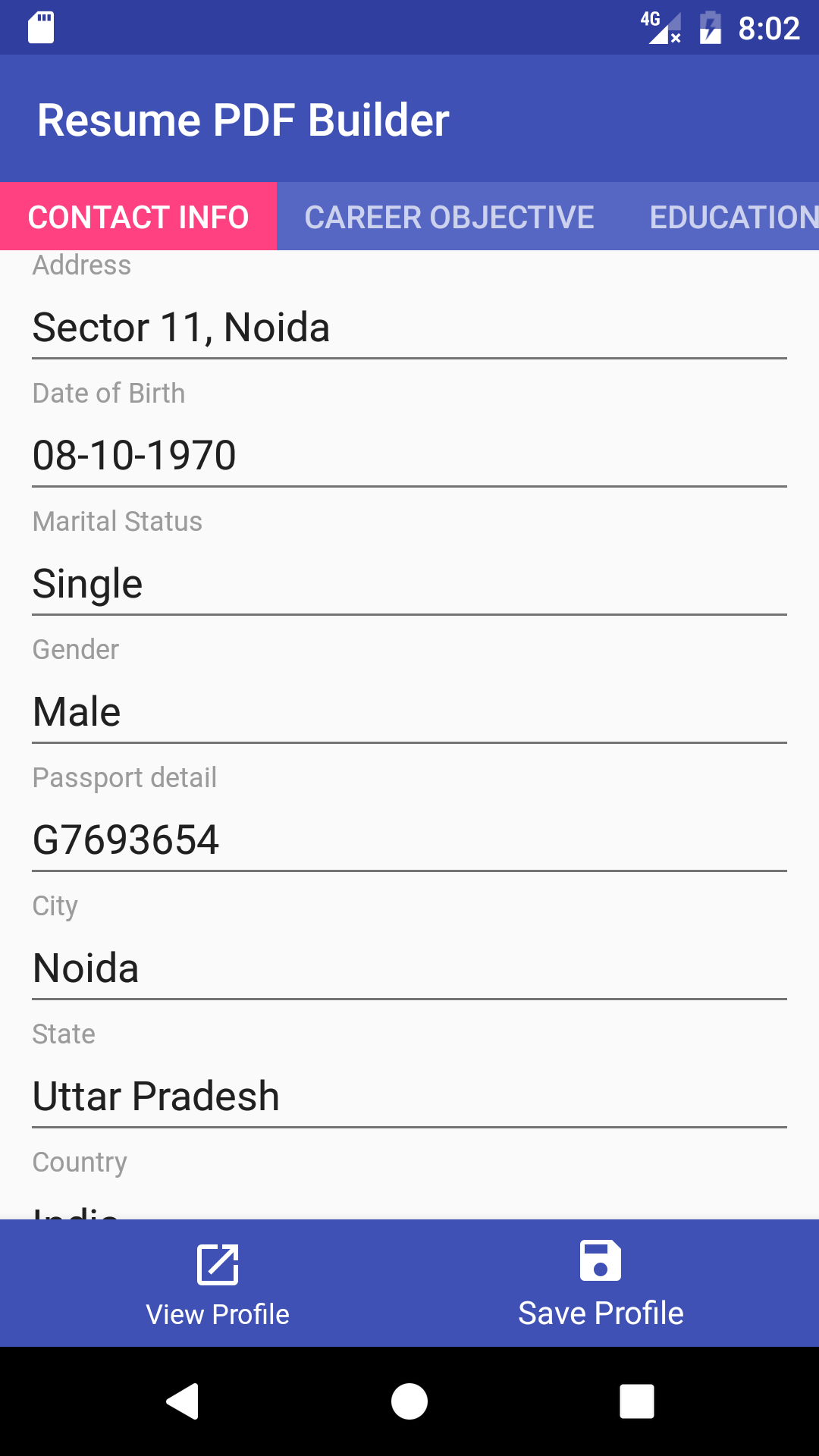View Profile

(x=218, y=1283)
